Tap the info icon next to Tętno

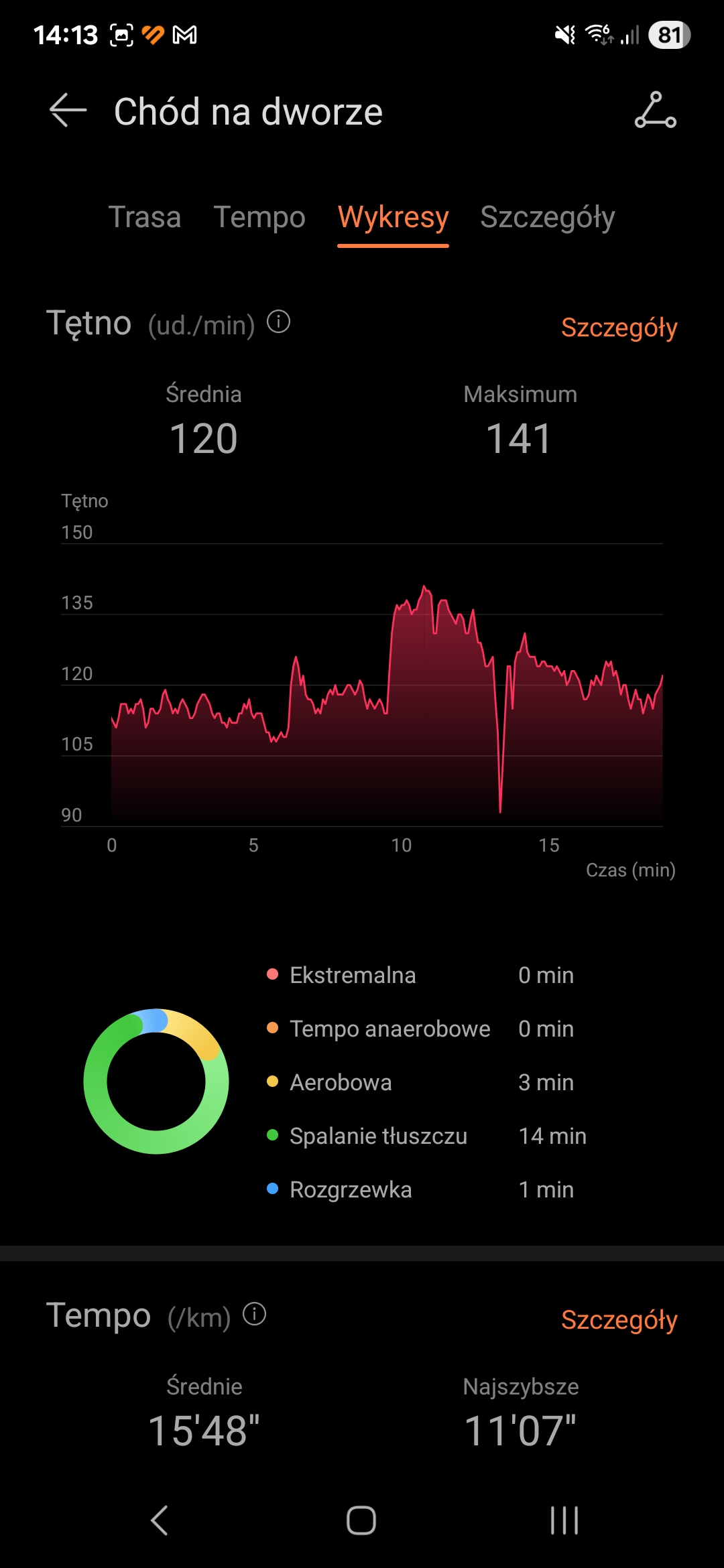279,322
